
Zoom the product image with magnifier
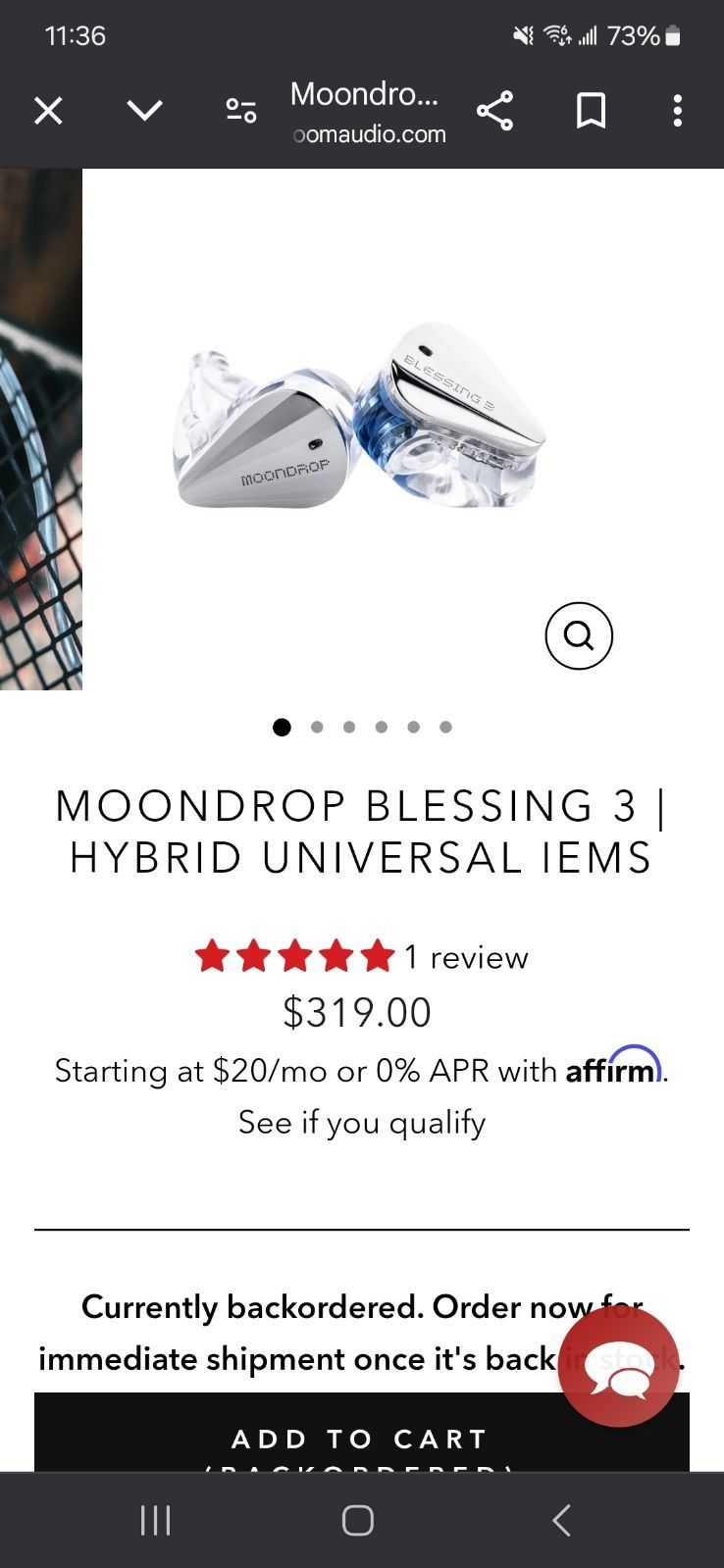click(x=579, y=636)
